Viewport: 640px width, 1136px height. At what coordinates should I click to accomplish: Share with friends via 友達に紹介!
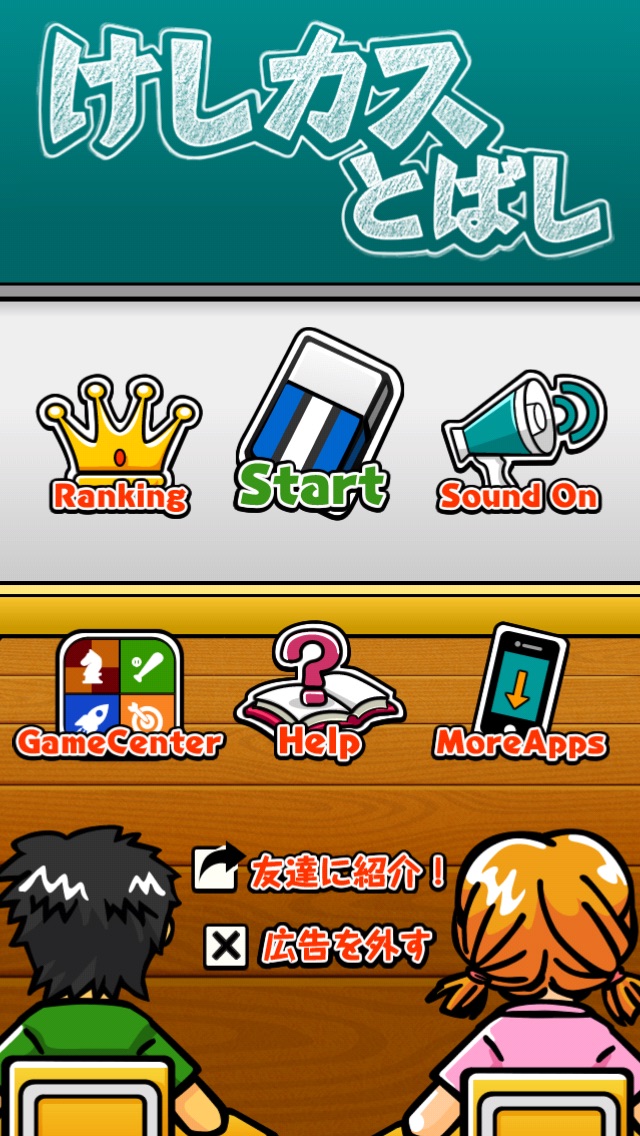pyautogui.click(x=320, y=870)
